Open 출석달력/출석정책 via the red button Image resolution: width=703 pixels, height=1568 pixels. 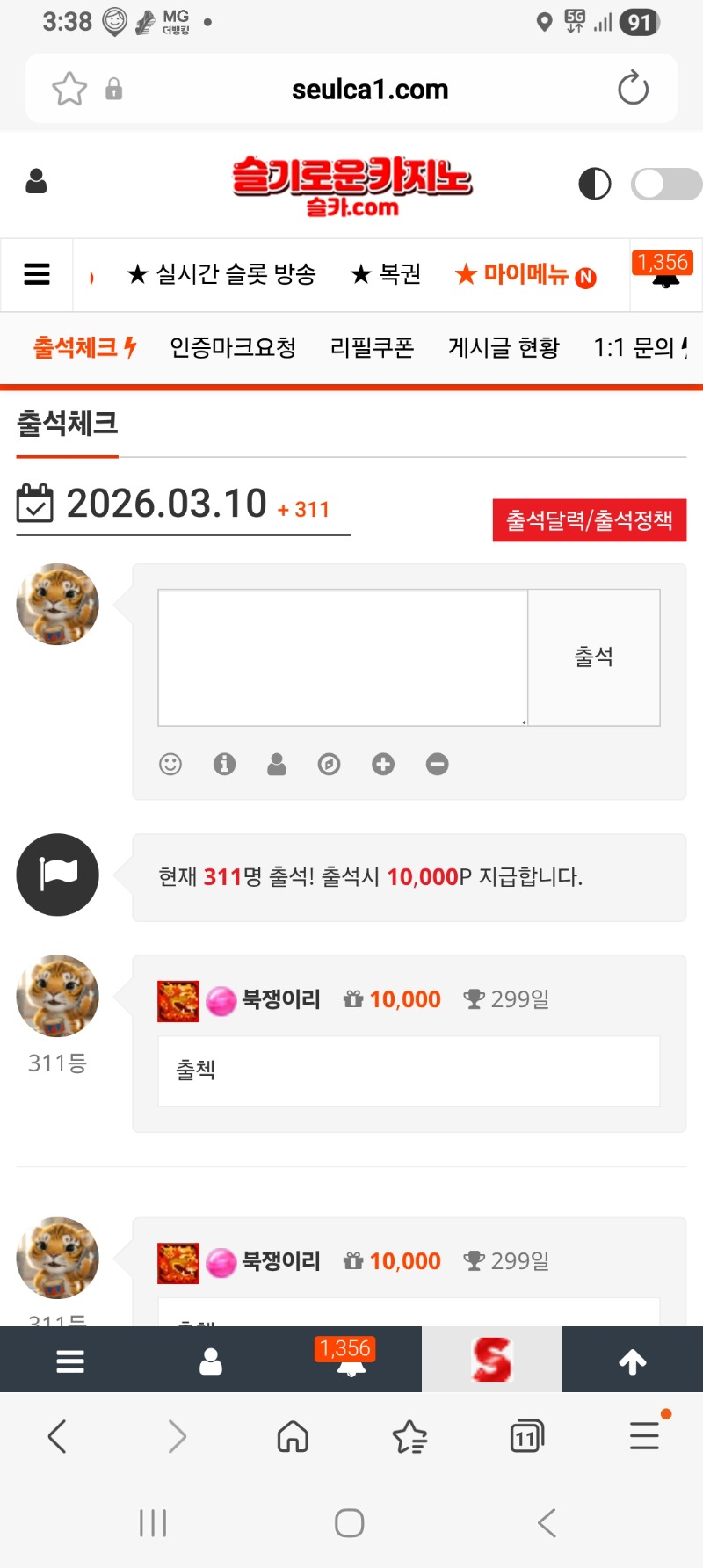[x=589, y=519]
